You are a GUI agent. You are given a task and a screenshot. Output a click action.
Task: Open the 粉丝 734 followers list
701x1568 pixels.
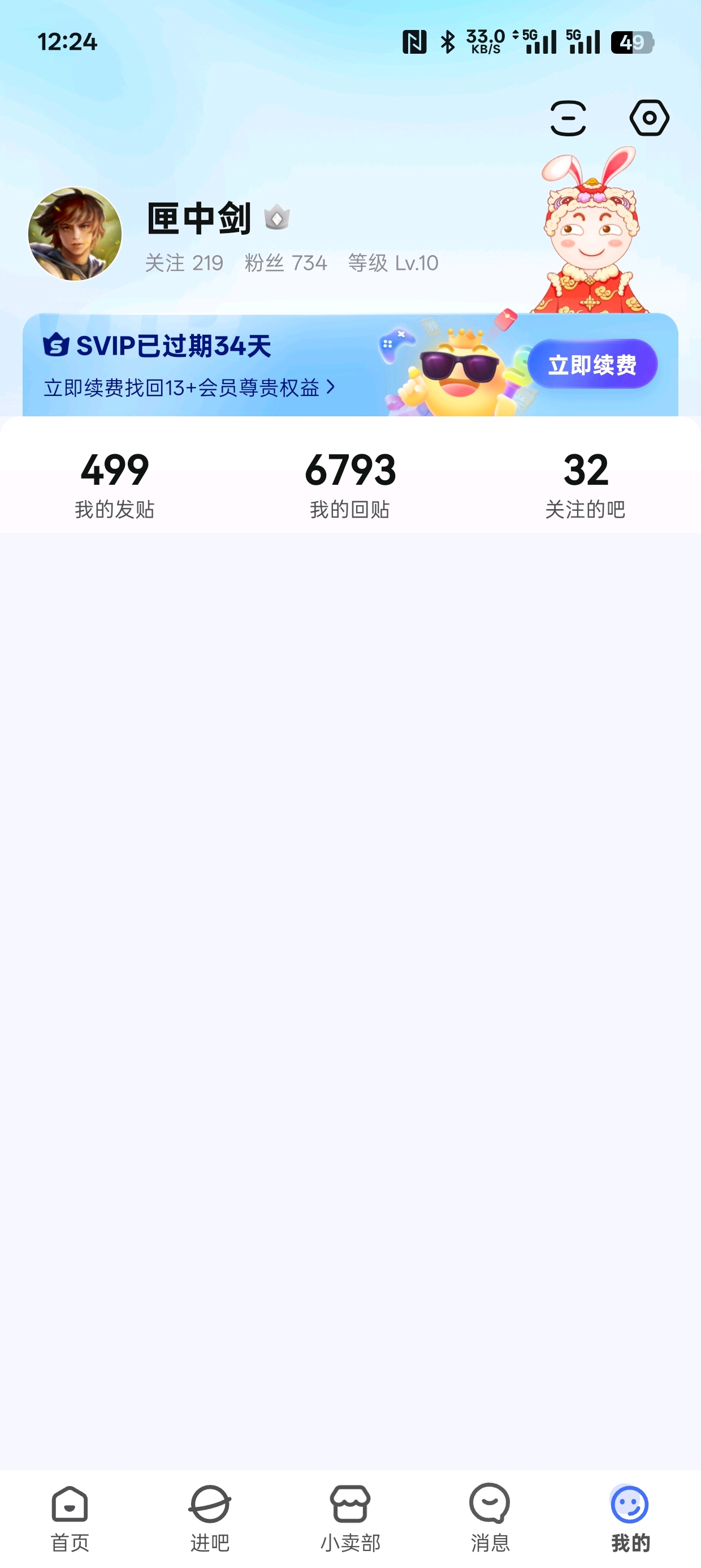(286, 263)
